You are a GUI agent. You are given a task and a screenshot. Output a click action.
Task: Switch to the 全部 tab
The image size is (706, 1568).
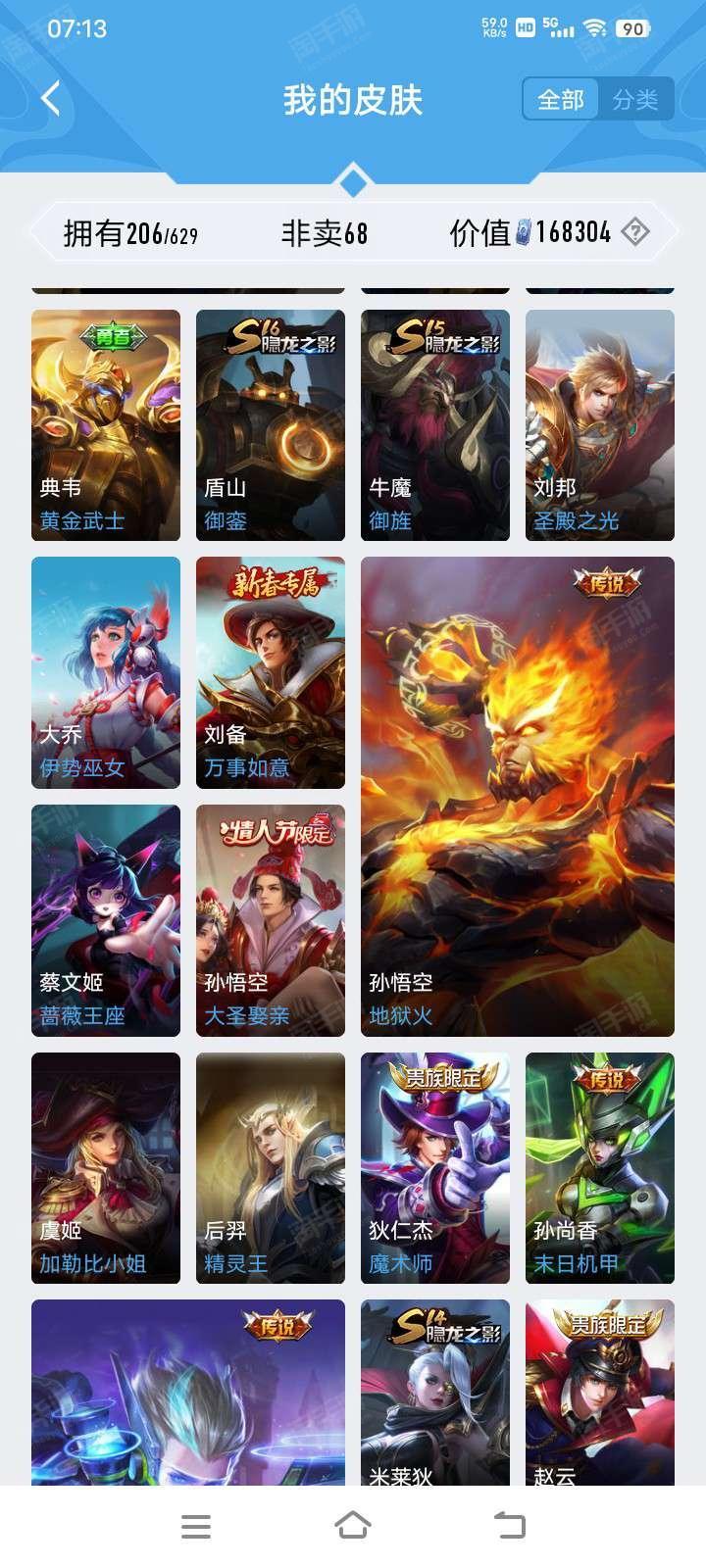[561, 99]
